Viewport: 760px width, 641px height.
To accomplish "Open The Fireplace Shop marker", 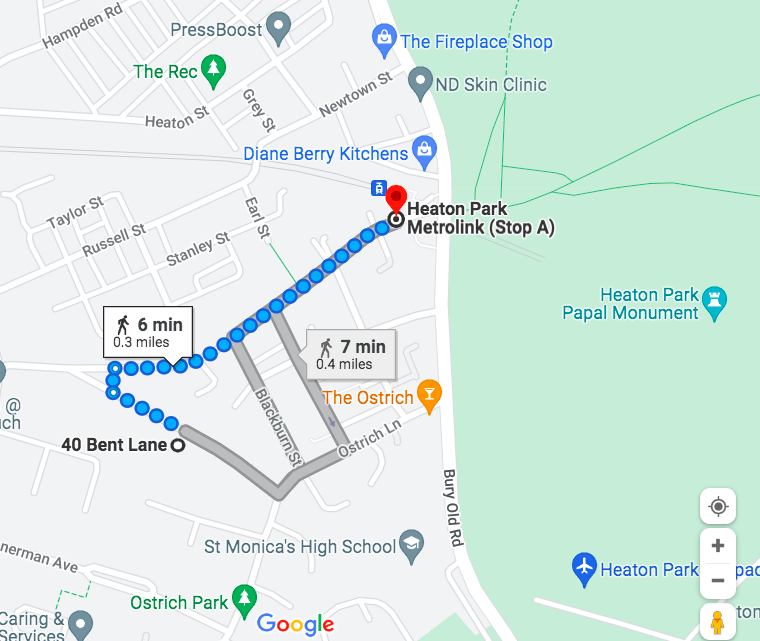I will point(384,41).
